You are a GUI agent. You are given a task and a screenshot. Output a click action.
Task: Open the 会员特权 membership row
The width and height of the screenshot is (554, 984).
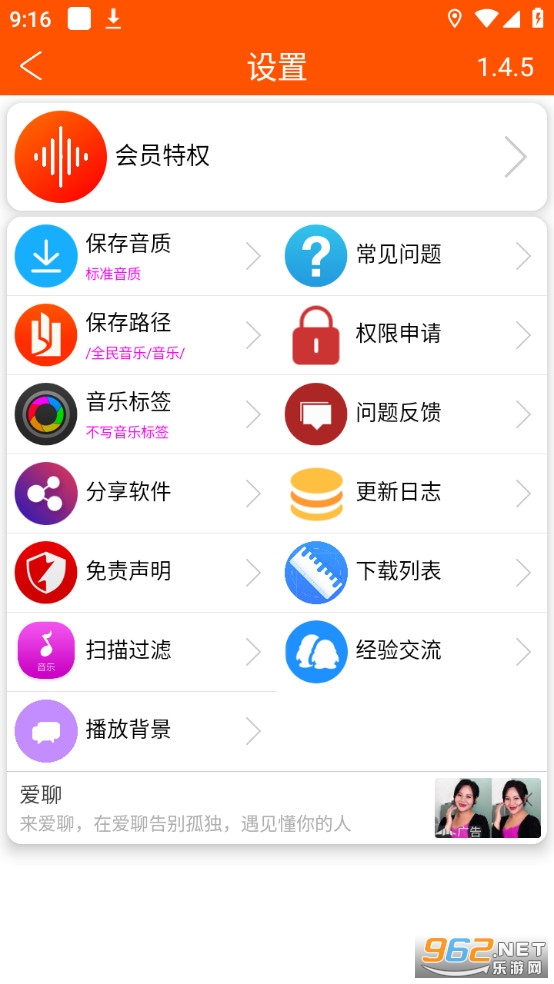[277, 156]
